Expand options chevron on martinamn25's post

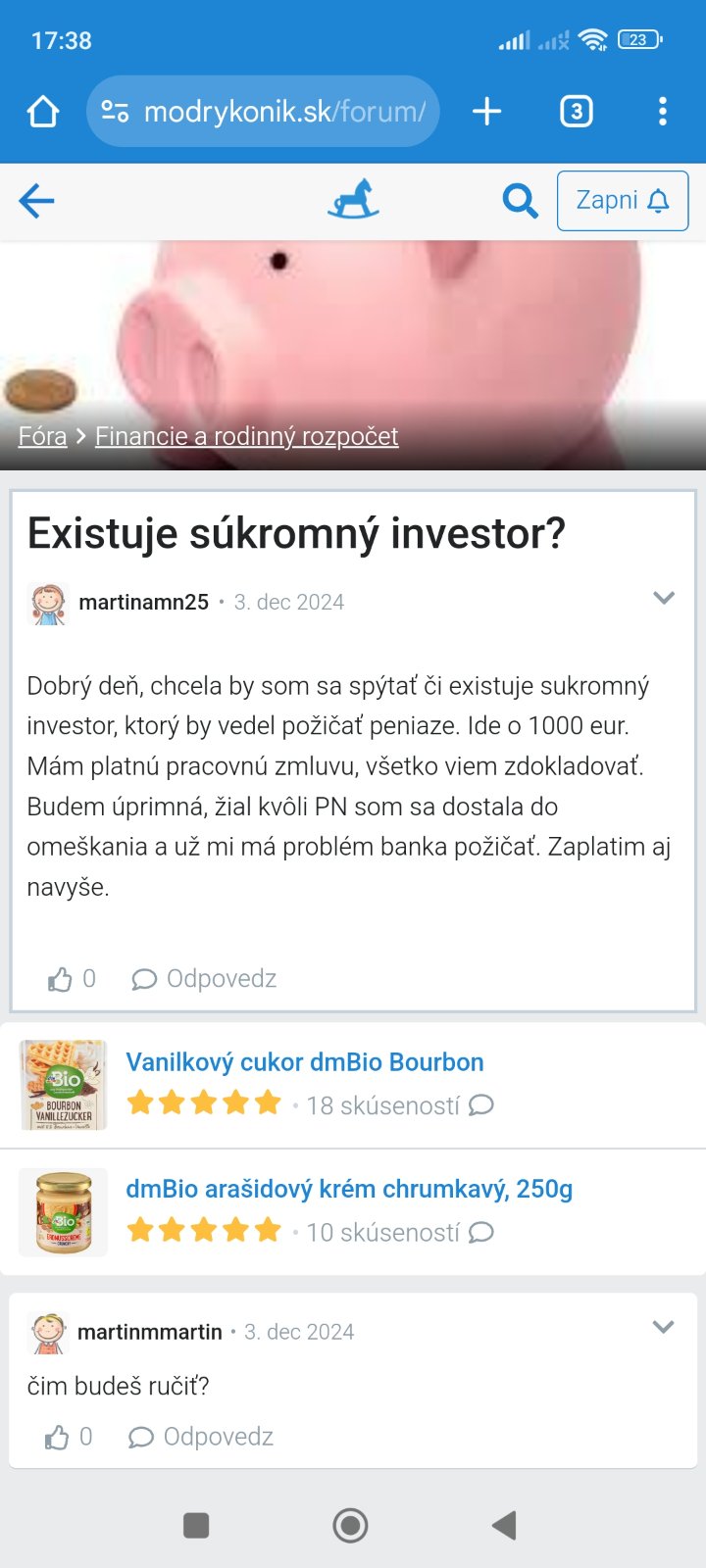click(x=664, y=598)
